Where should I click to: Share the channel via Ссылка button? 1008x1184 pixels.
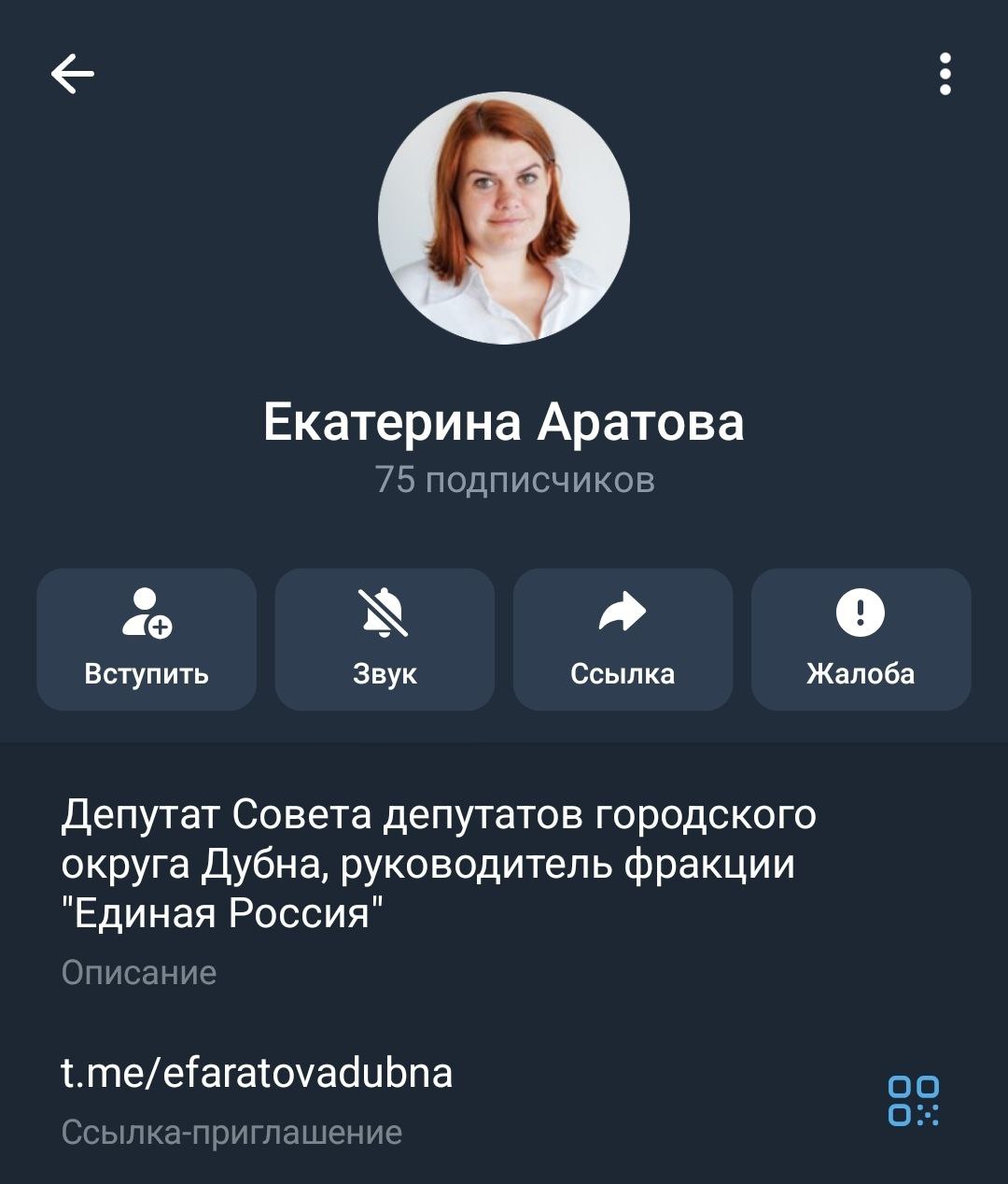(623, 640)
